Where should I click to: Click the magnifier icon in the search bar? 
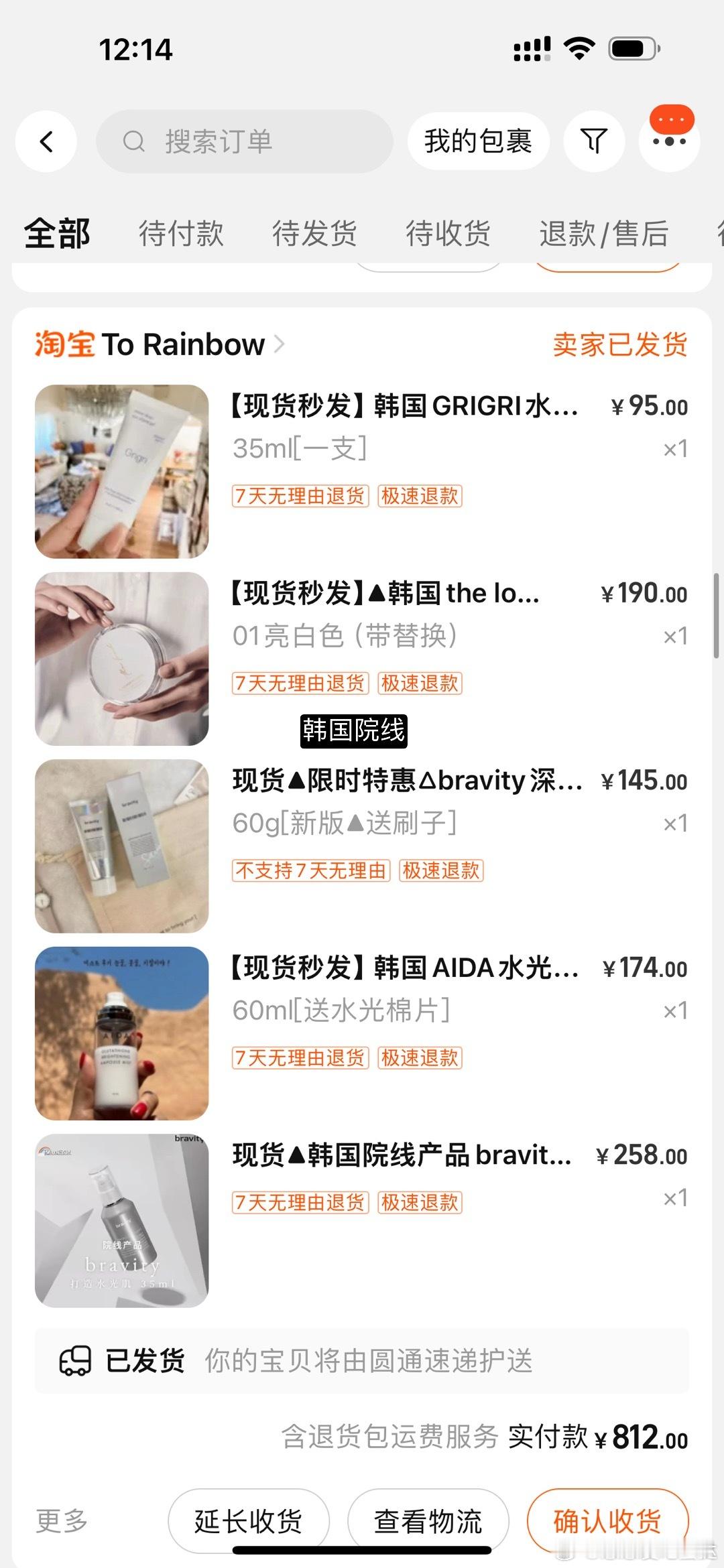(135, 141)
